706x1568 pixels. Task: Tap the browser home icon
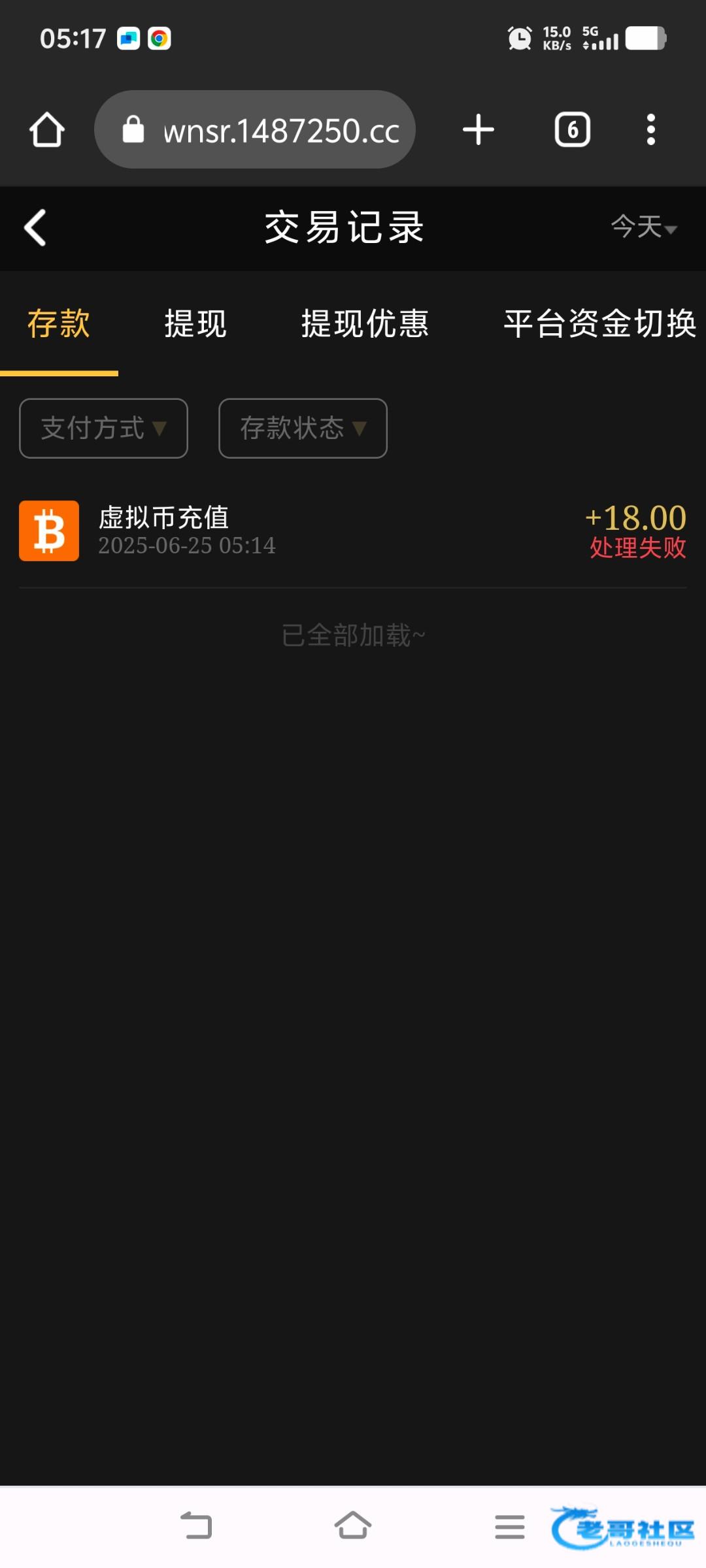click(47, 129)
